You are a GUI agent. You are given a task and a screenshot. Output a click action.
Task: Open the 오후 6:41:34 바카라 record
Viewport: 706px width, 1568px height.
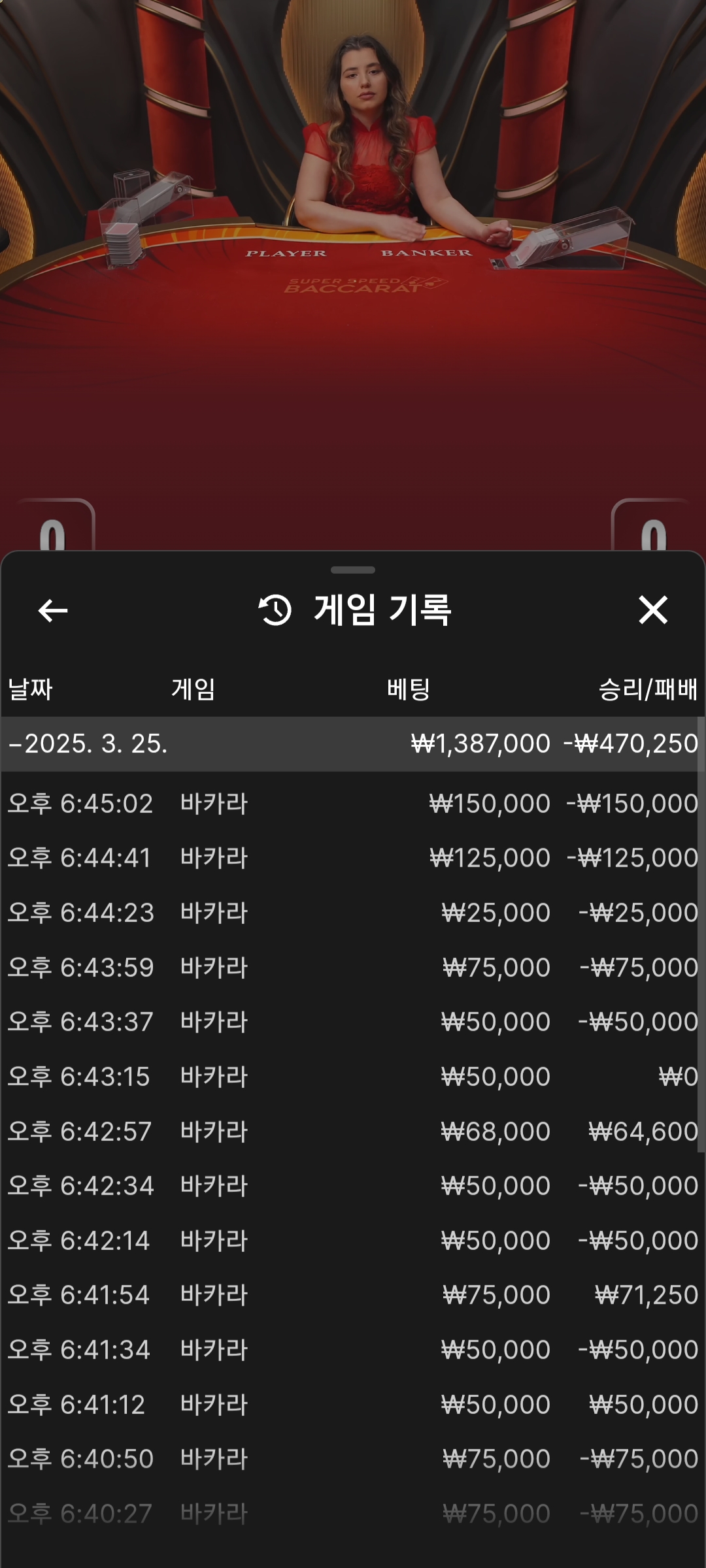pos(353,1350)
